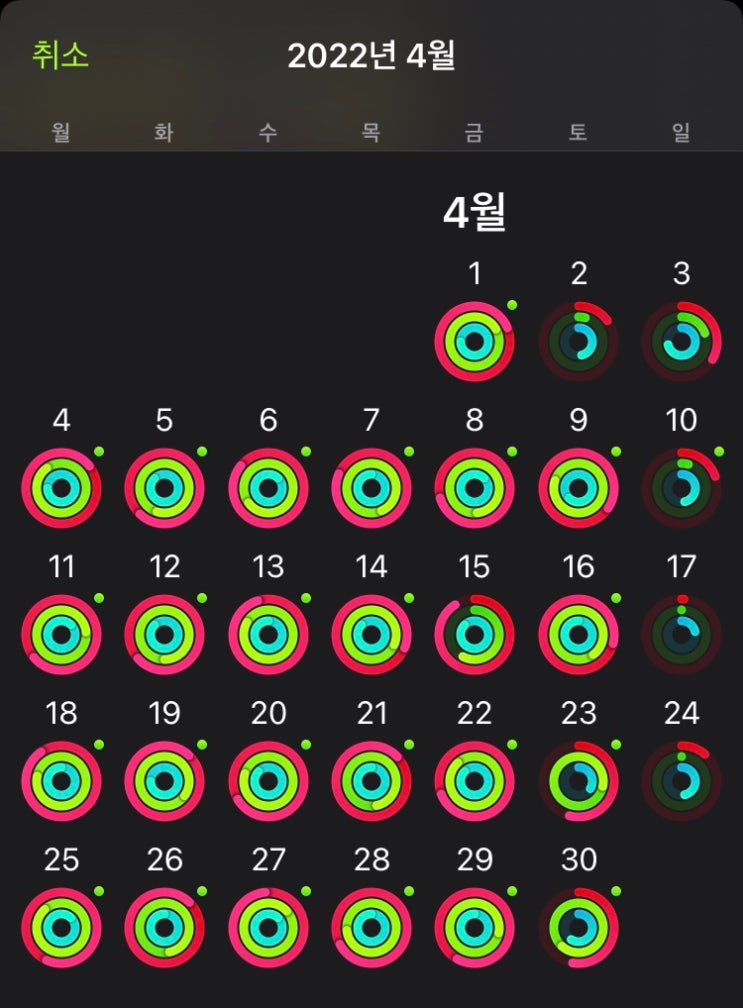Screen dimensions: 743x1008
Task: View activity rings for April 28
Action: point(371,927)
